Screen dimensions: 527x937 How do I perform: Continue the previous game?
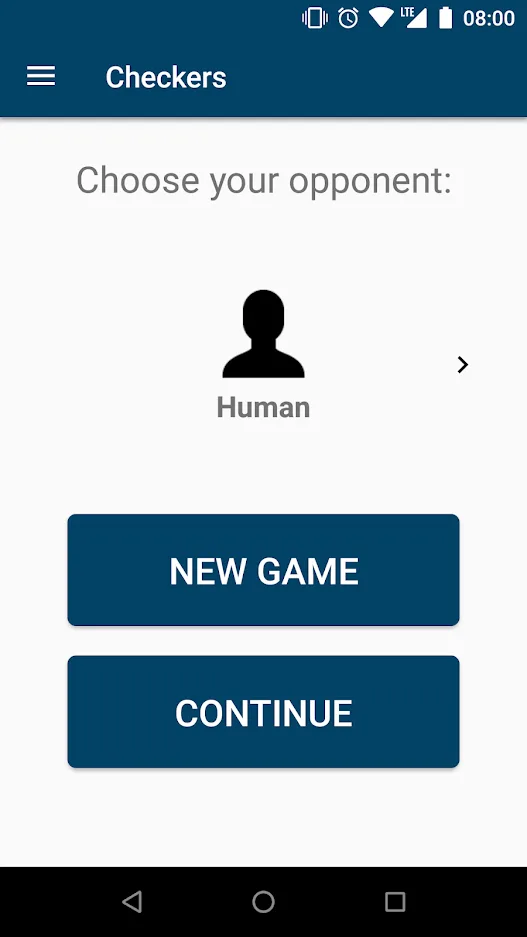[x=264, y=712]
